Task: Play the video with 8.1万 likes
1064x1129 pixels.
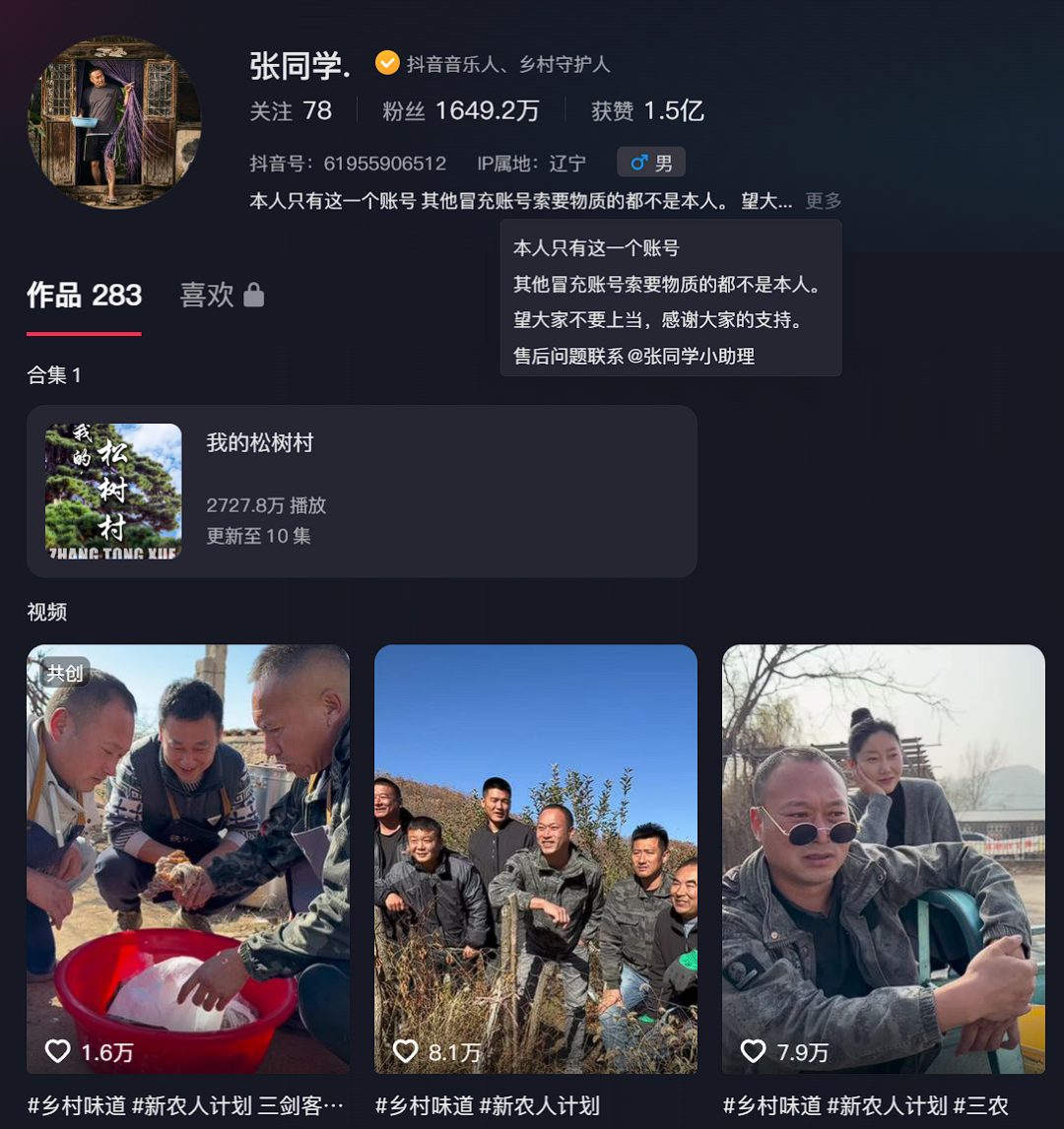Action: (536, 858)
